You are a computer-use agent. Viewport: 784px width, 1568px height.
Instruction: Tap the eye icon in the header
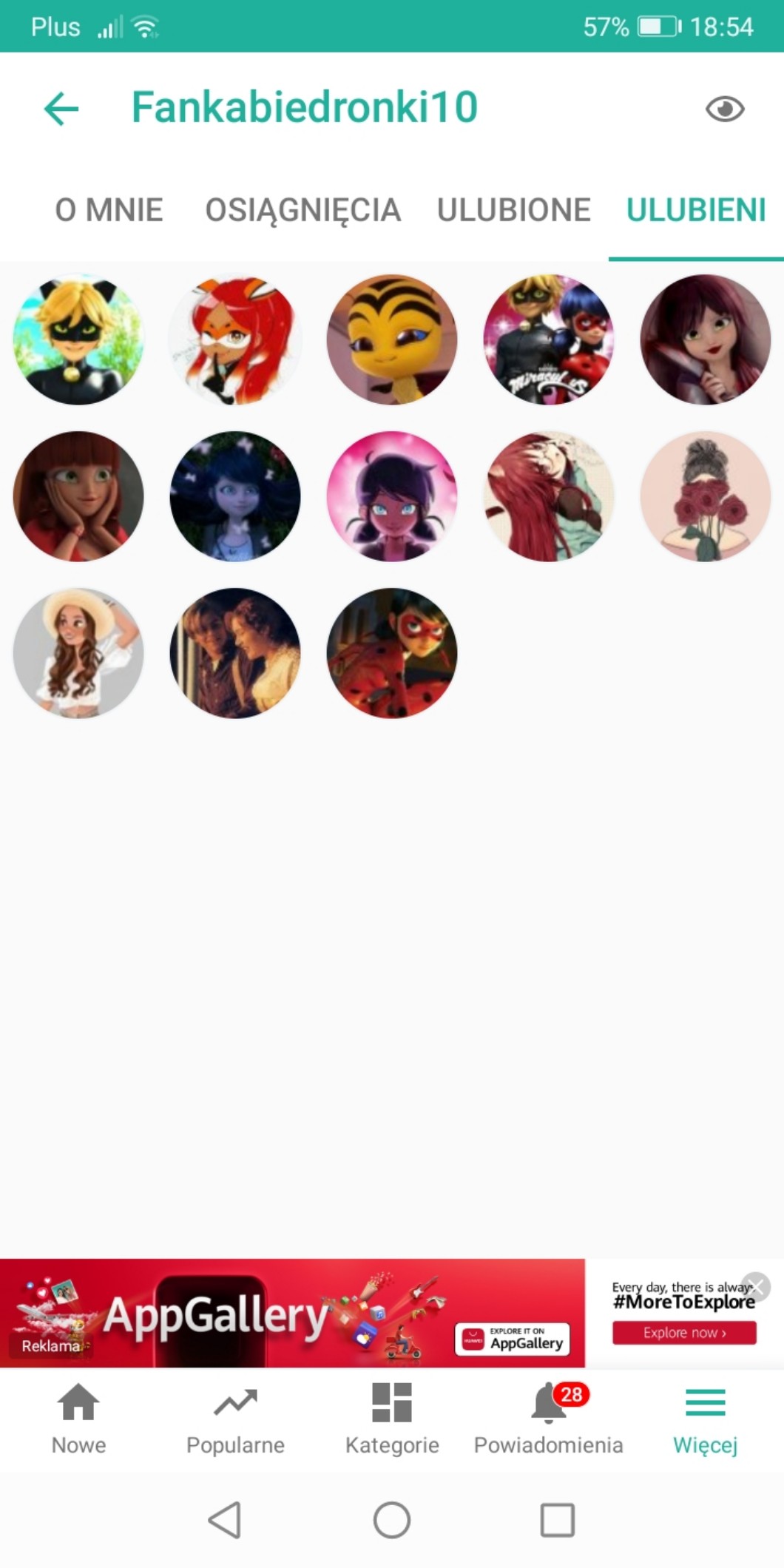pos(724,109)
